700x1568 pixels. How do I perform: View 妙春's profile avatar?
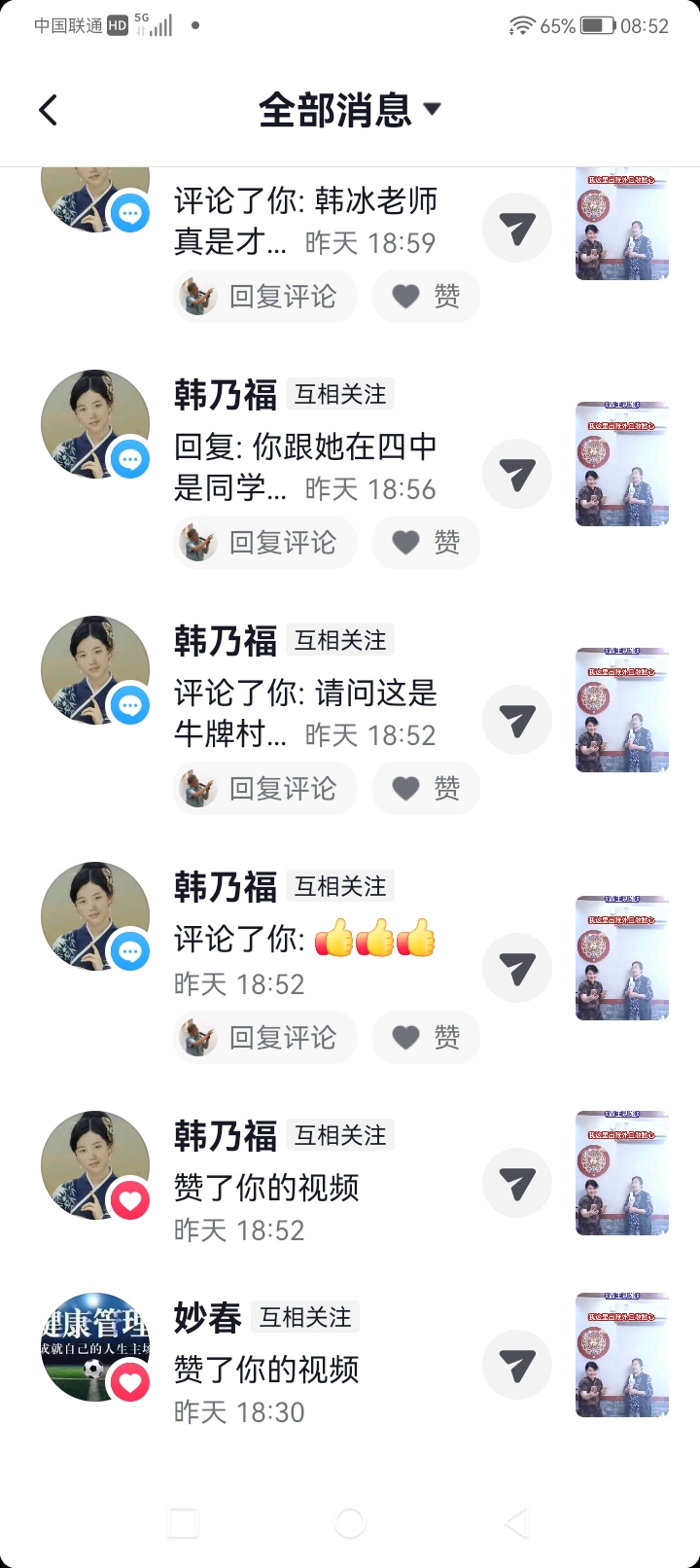click(95, 1347)
